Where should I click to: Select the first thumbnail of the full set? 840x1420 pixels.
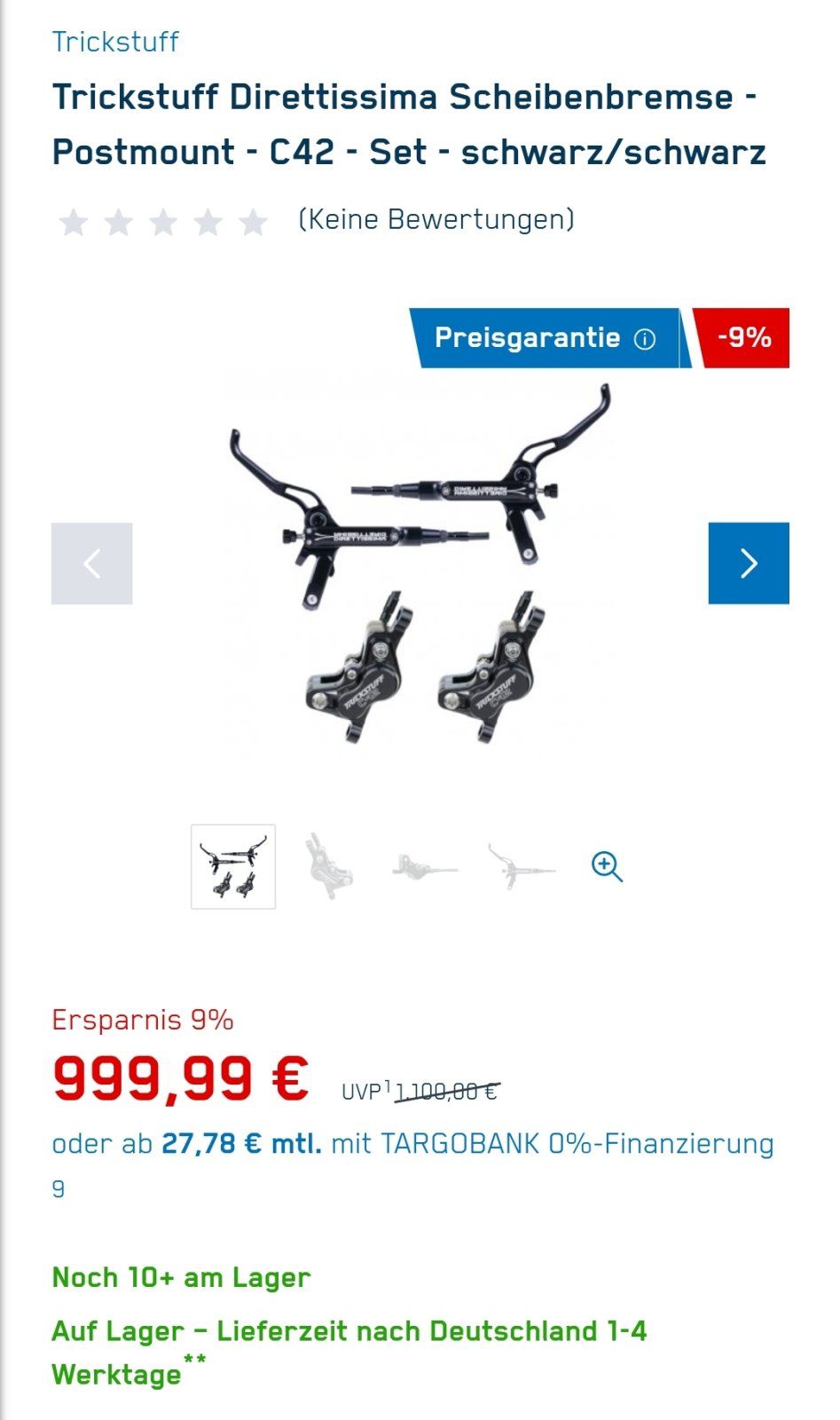pos(233,866)
